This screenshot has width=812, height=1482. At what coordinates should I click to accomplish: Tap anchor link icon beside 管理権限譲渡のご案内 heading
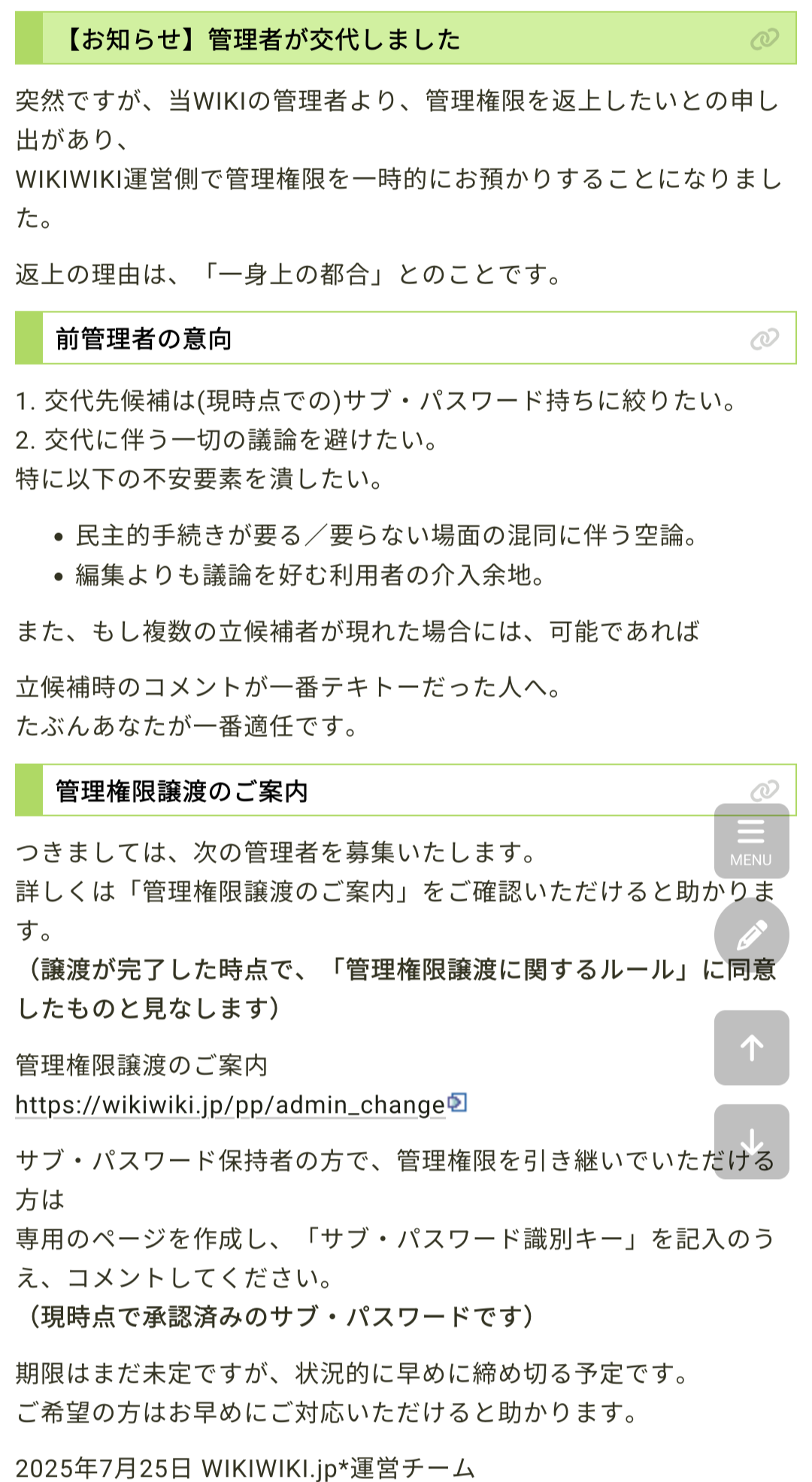coord(765,790)
